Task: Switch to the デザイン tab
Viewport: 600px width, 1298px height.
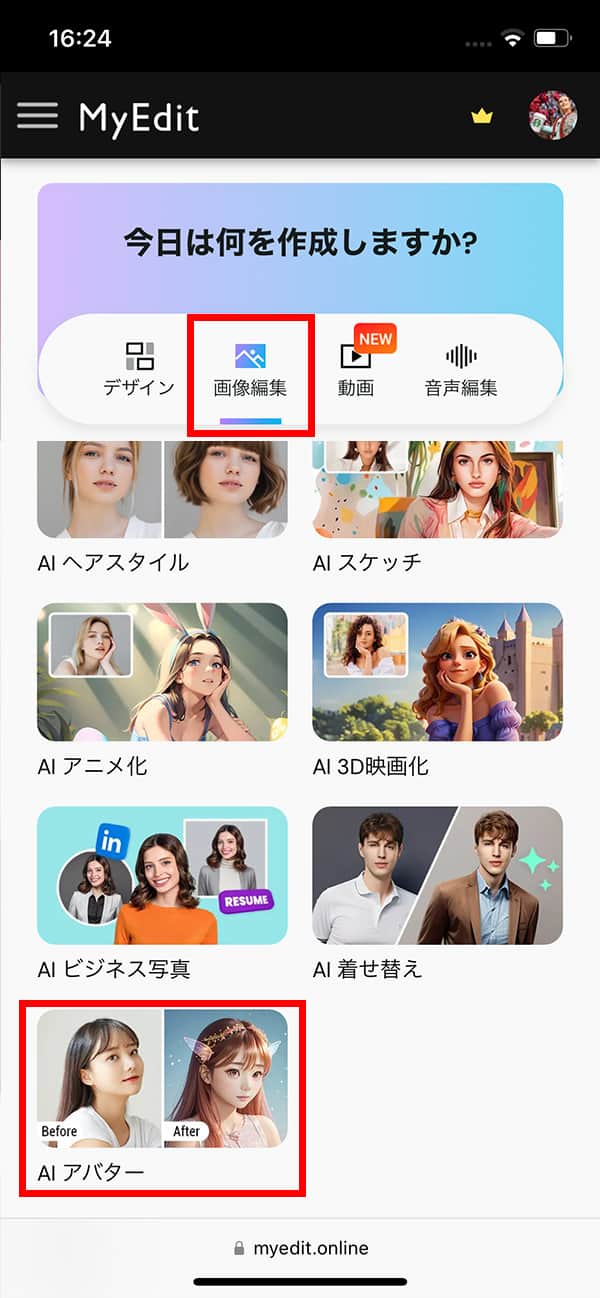Action: pyautogui.click(x=139, y=370)
